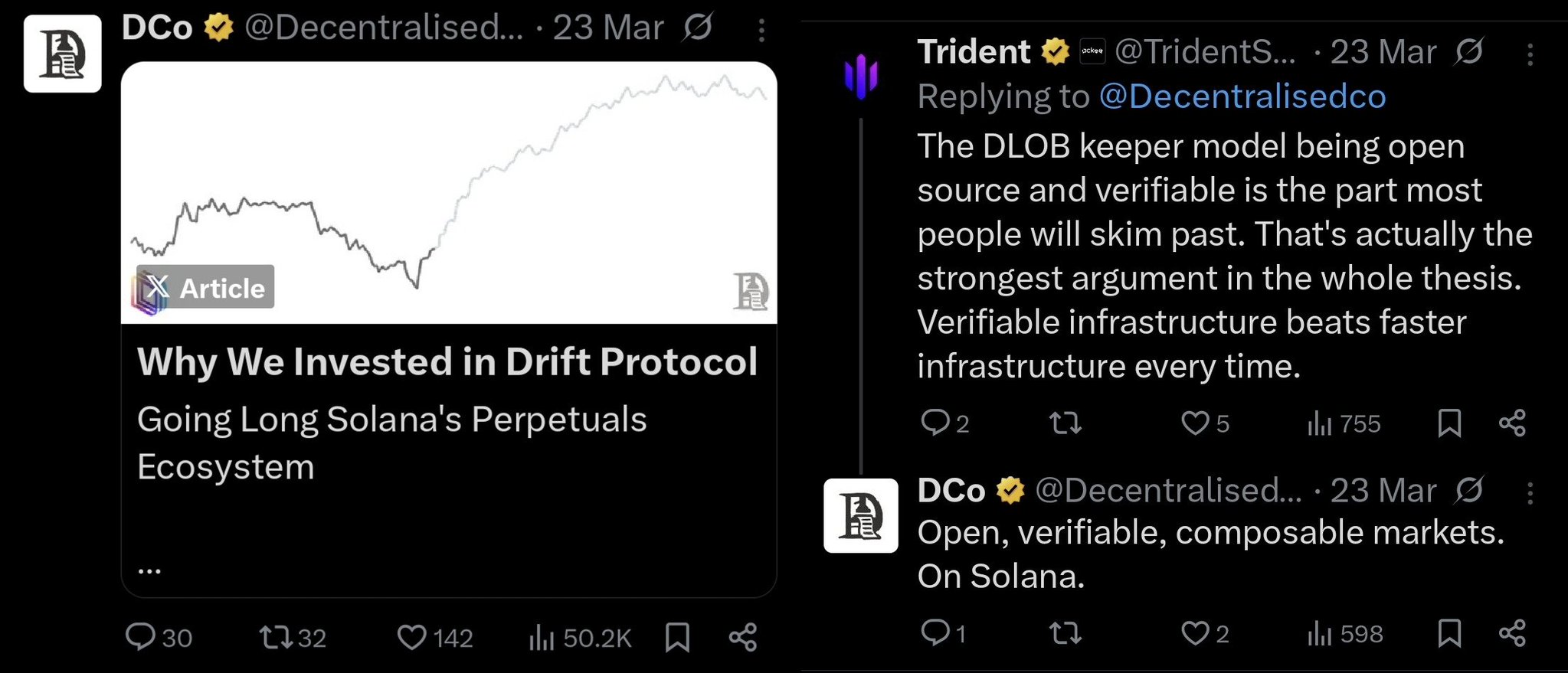Screen dimensions: 1568x673
Task: Share Trident's reply
Action: 1512,423
